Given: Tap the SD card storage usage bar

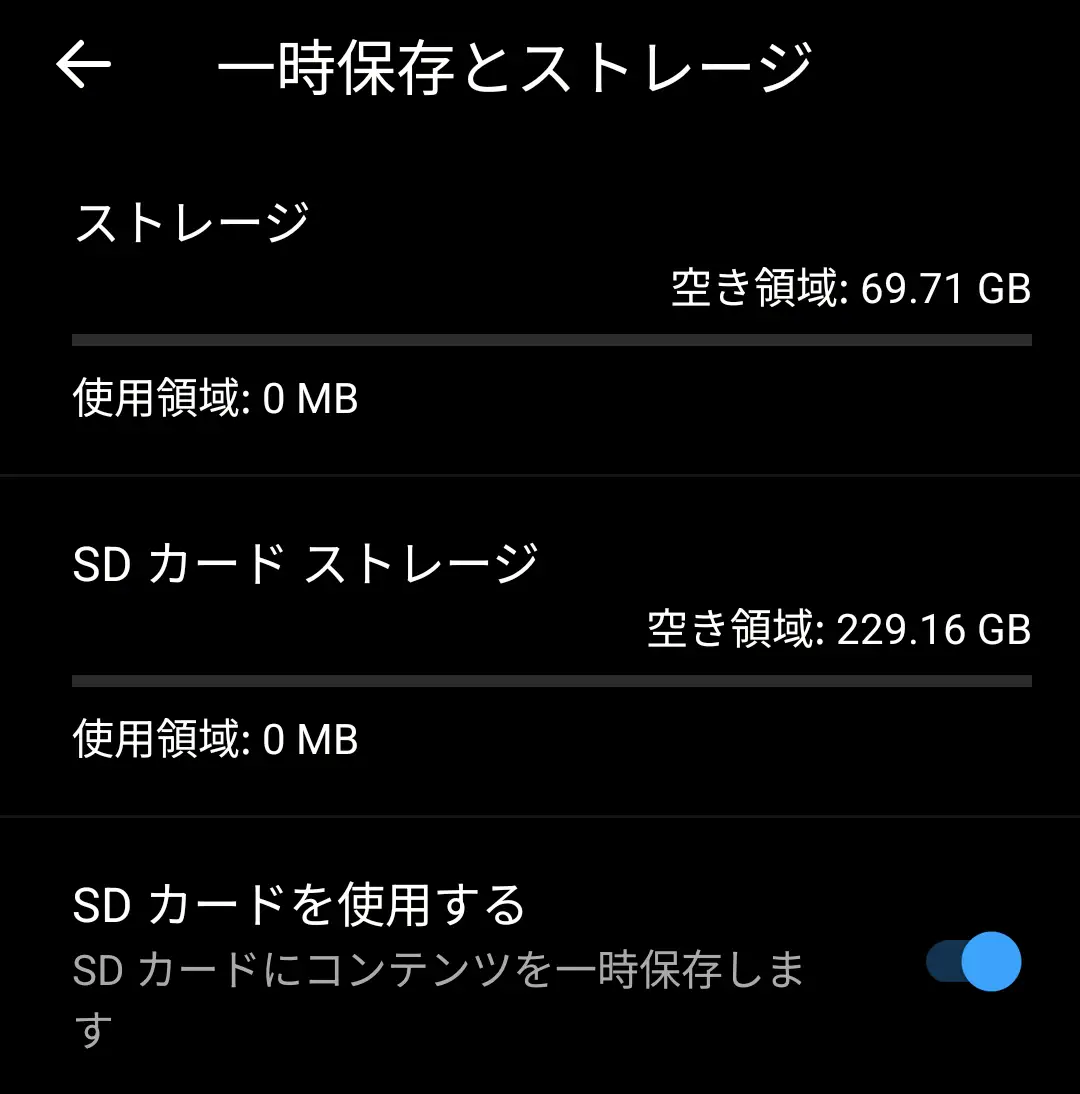Looking at the screenshot, I should pos(550,682).
